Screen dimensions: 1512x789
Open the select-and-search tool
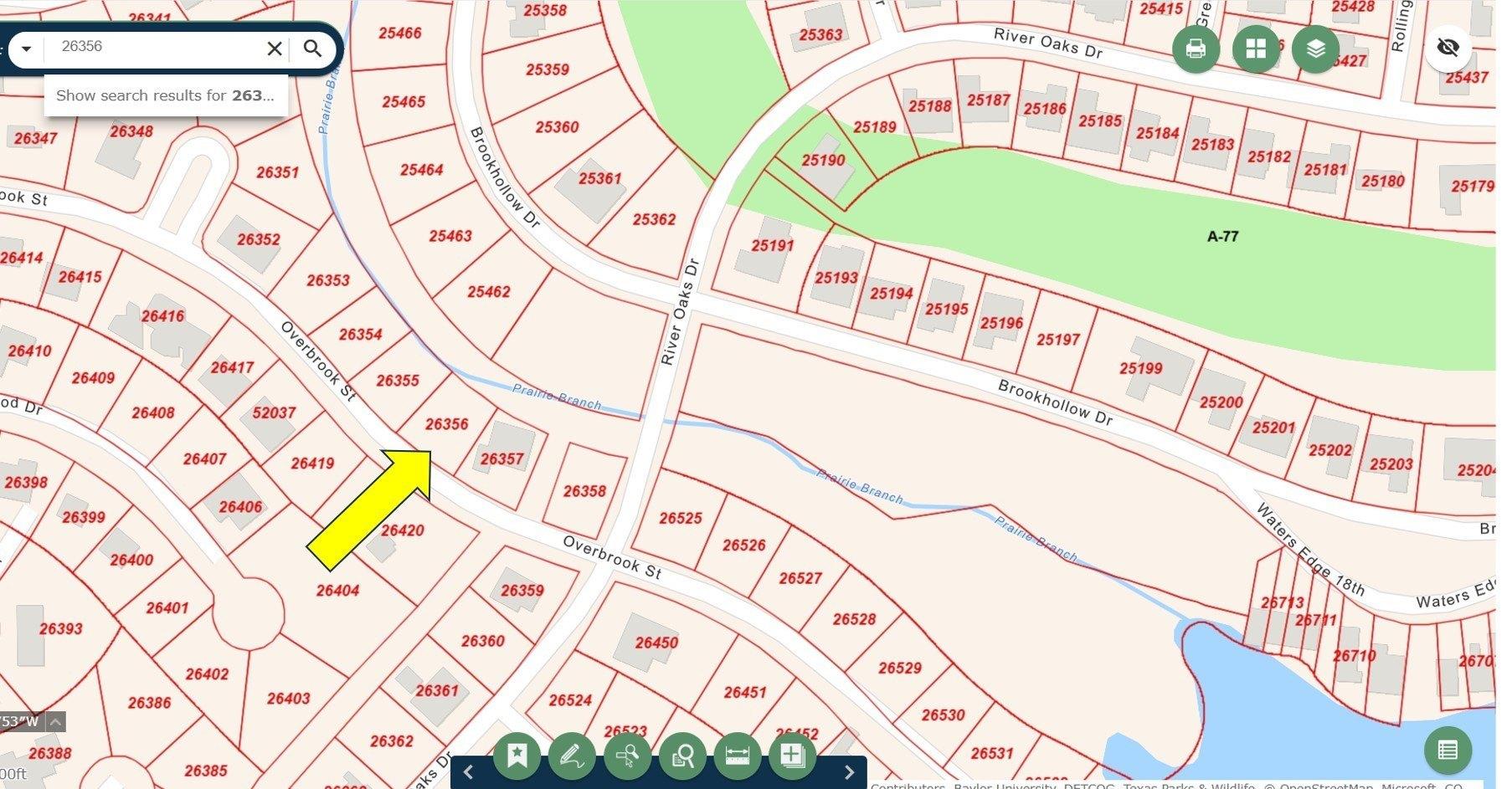627,756
